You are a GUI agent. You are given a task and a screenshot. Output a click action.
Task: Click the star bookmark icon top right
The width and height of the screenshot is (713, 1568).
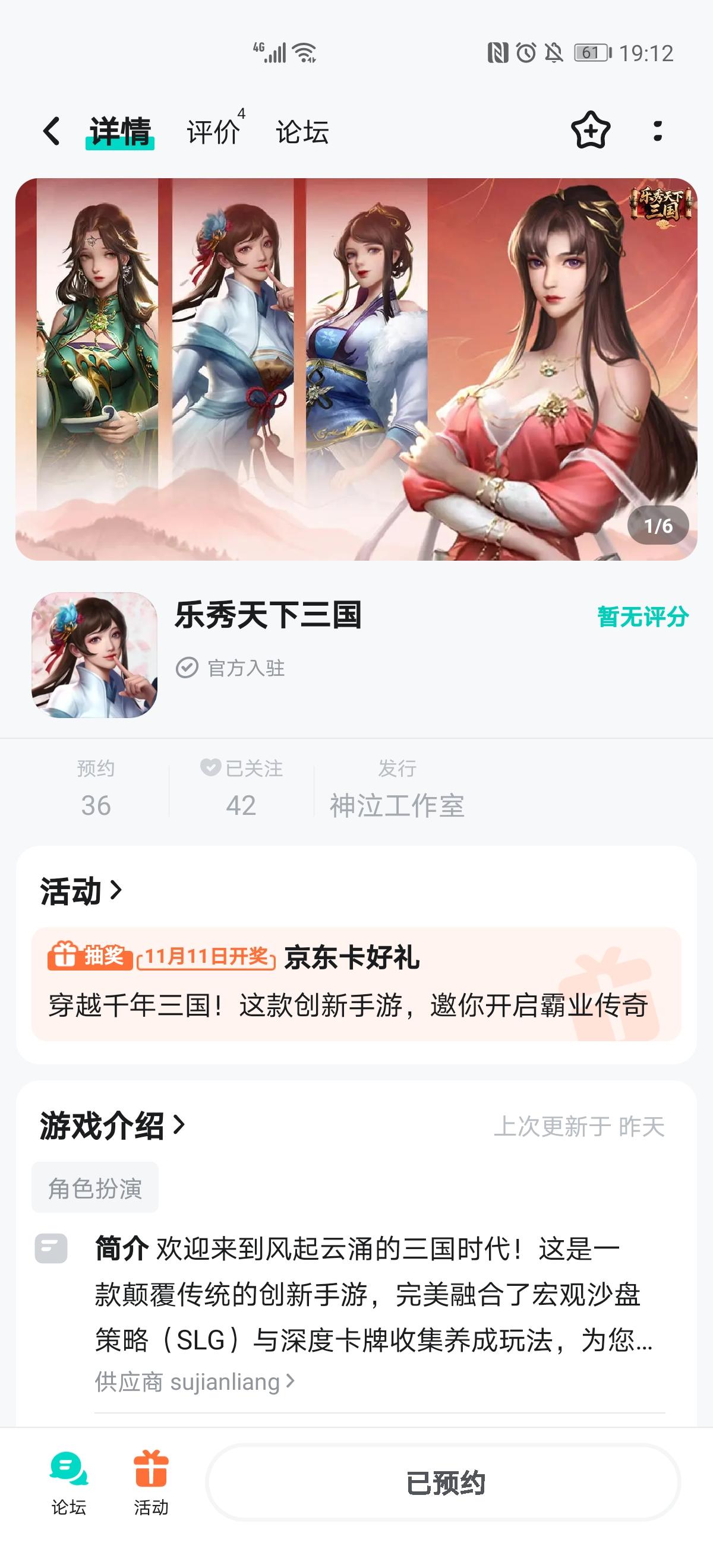[x=590, y=131]
